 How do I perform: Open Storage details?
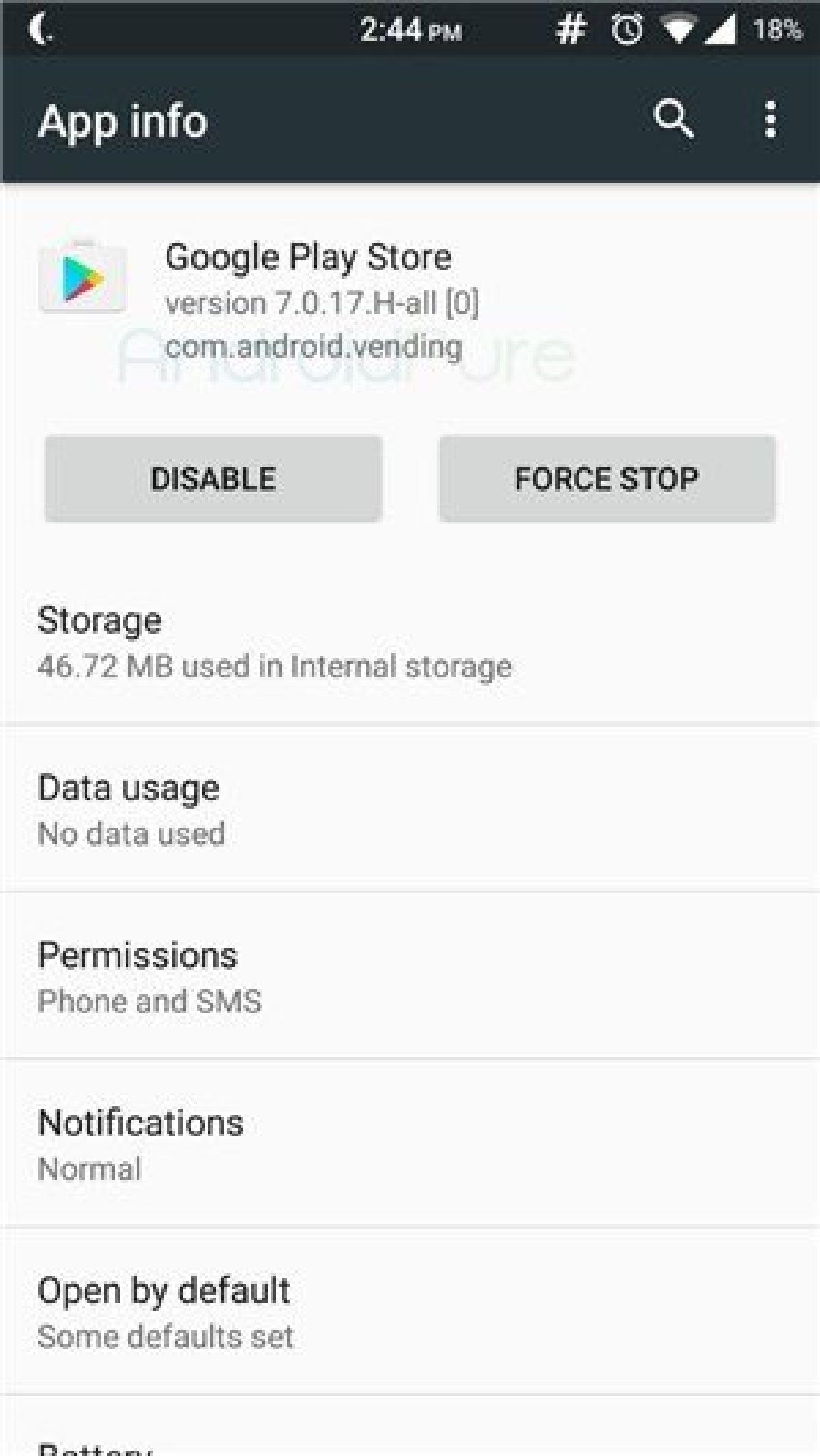(x=410, y=643)
